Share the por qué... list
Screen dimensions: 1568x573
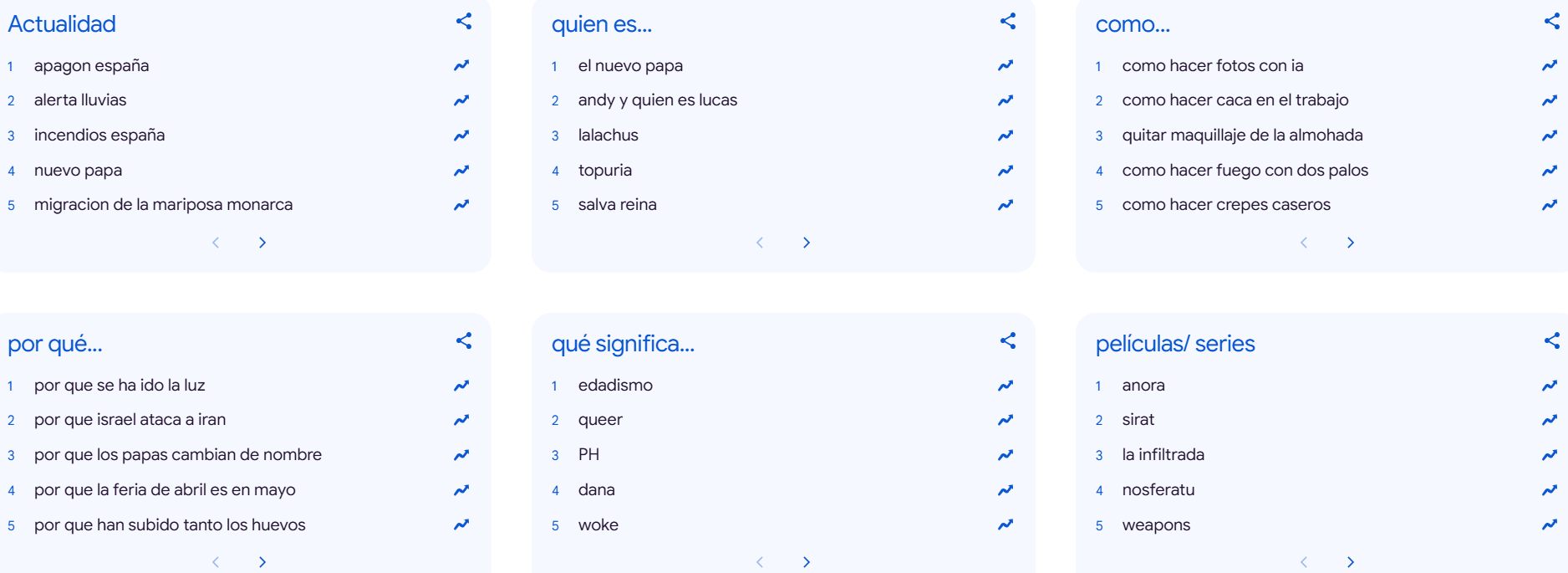pyautogui.click(x=464, y=341)
